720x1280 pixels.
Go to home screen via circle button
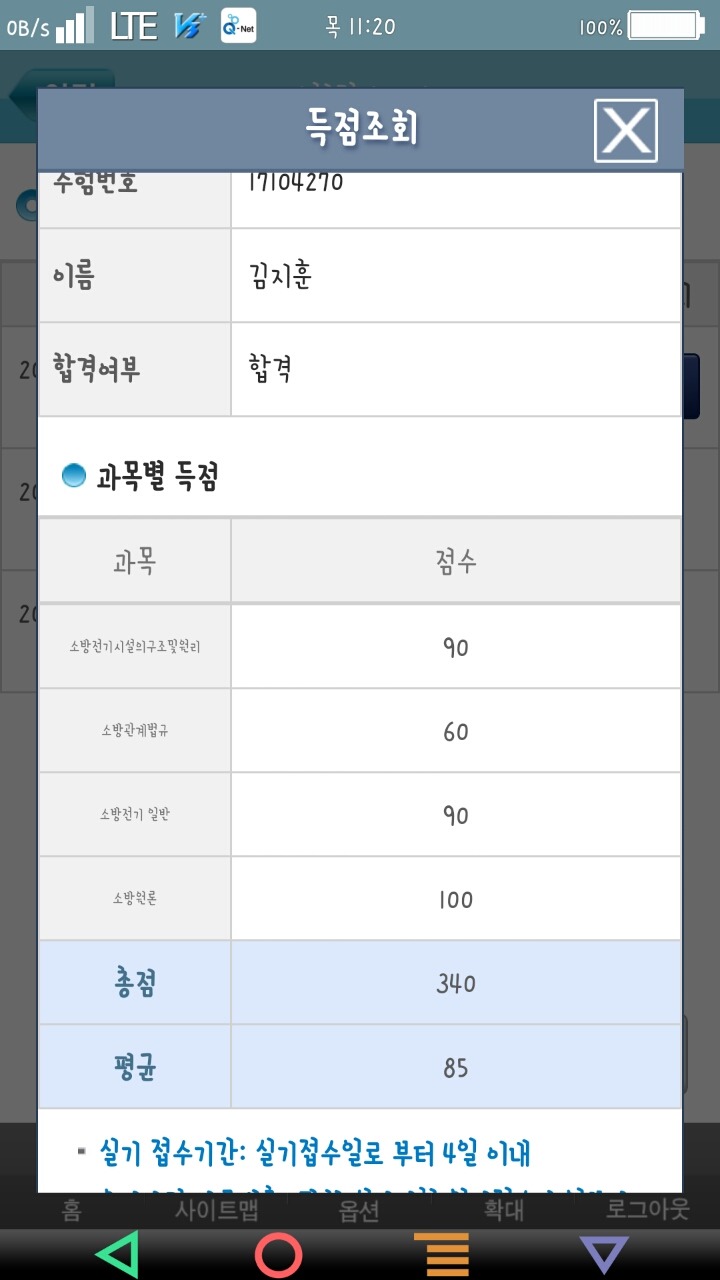(x=278, y=1254)
